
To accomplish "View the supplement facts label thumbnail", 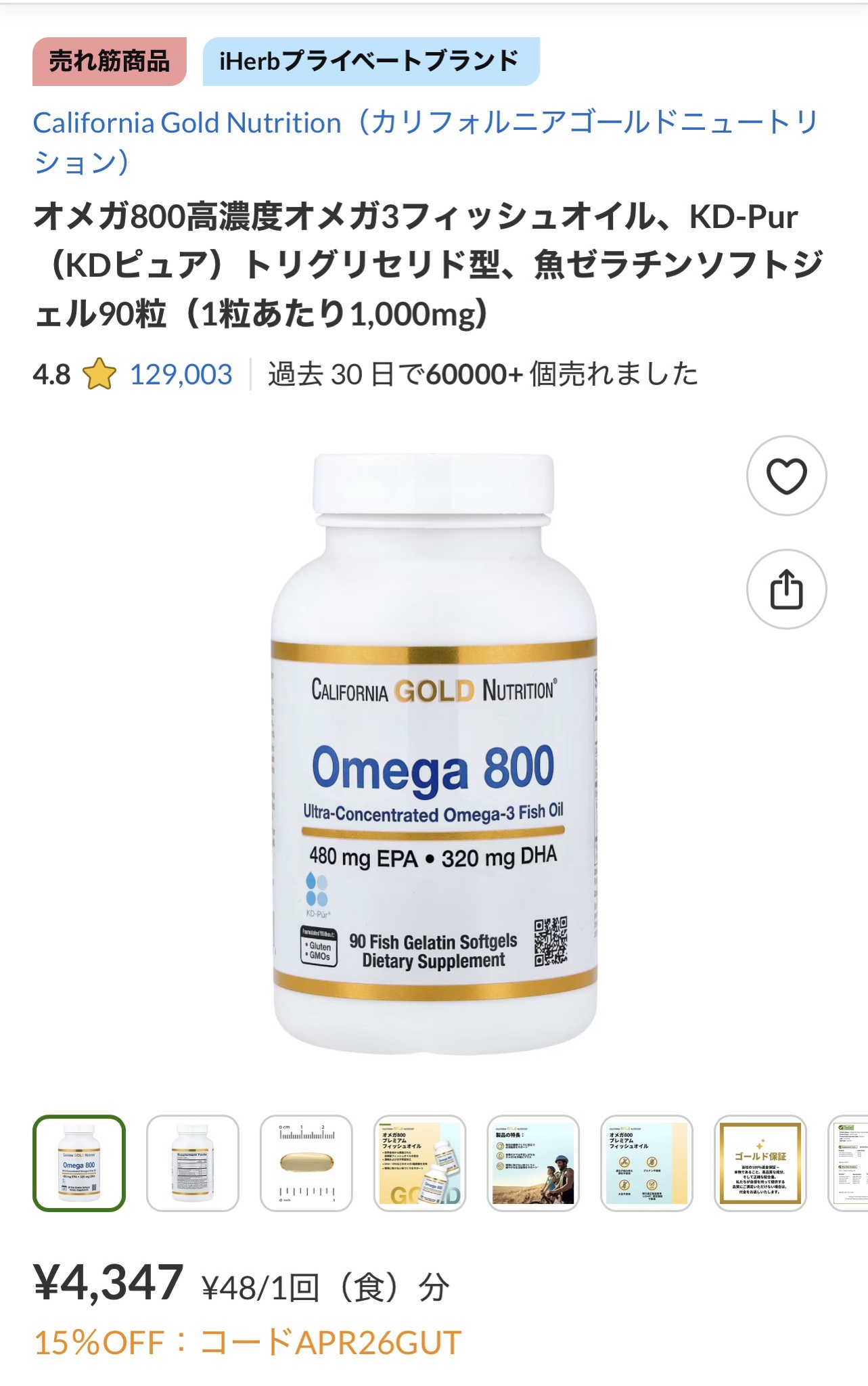I will pyautogui.click(x=193, y=1163).
